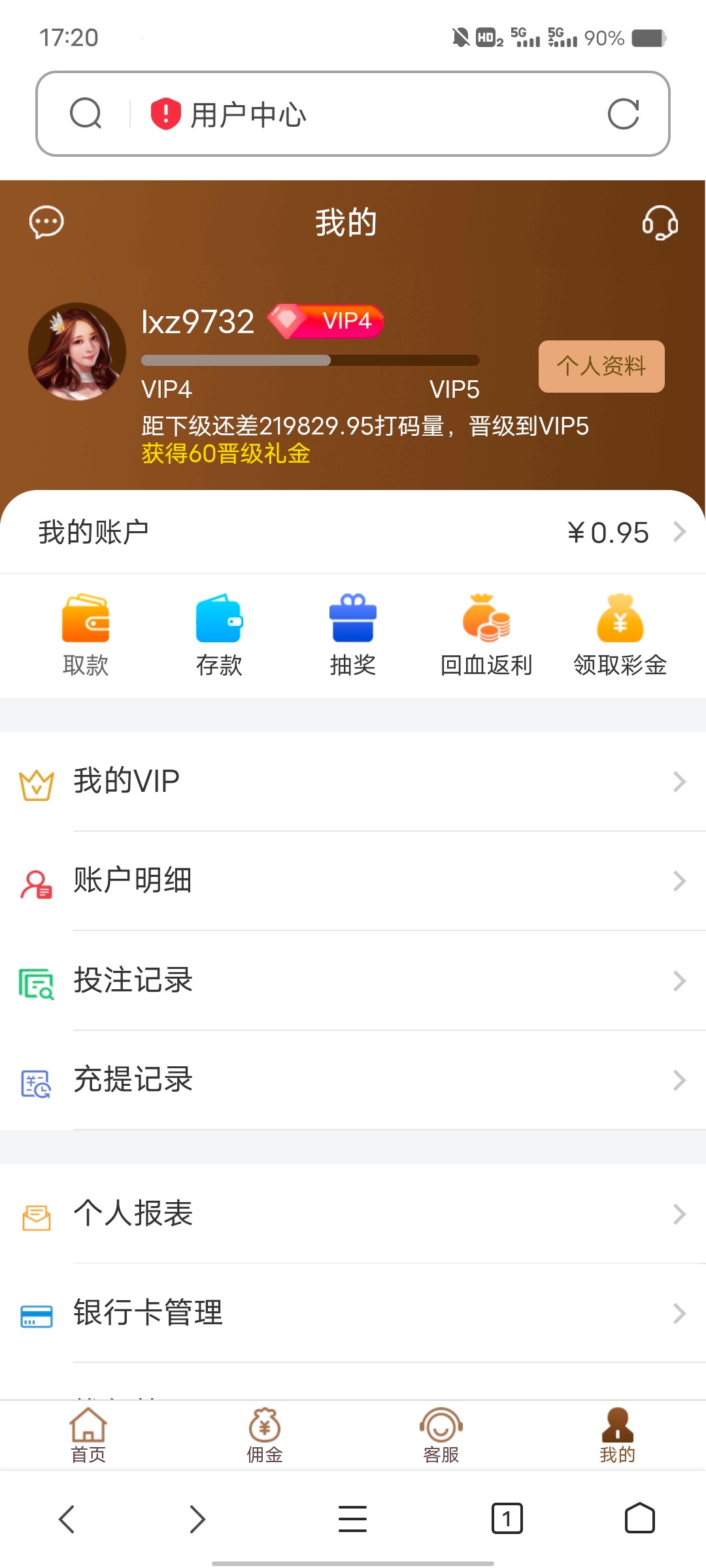Click the 个人资料 profile button
The image size is (706, 1568).
coord(600,367)
